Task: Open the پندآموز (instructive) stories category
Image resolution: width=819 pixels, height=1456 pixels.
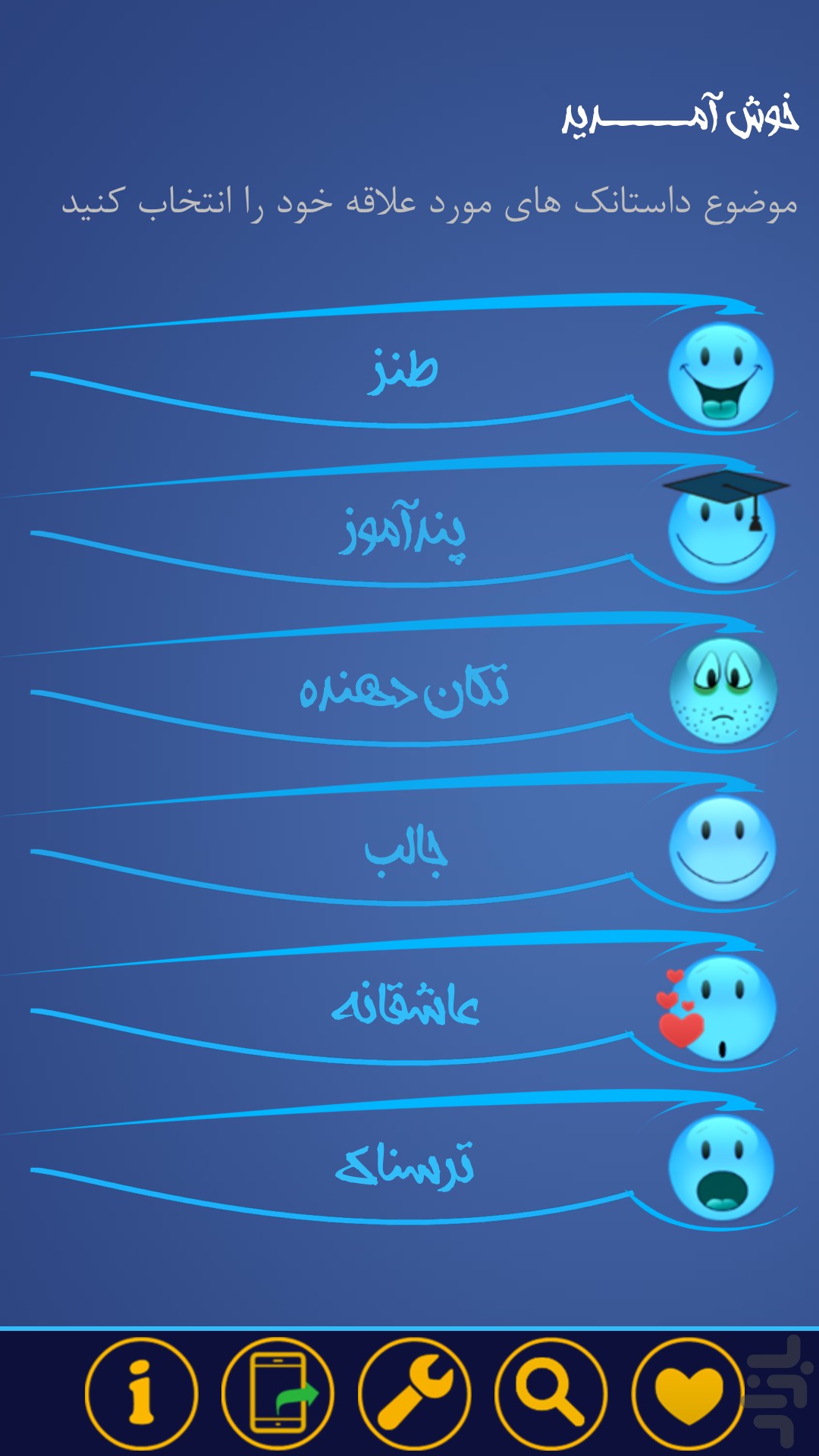Action: (x=402, y=525)
